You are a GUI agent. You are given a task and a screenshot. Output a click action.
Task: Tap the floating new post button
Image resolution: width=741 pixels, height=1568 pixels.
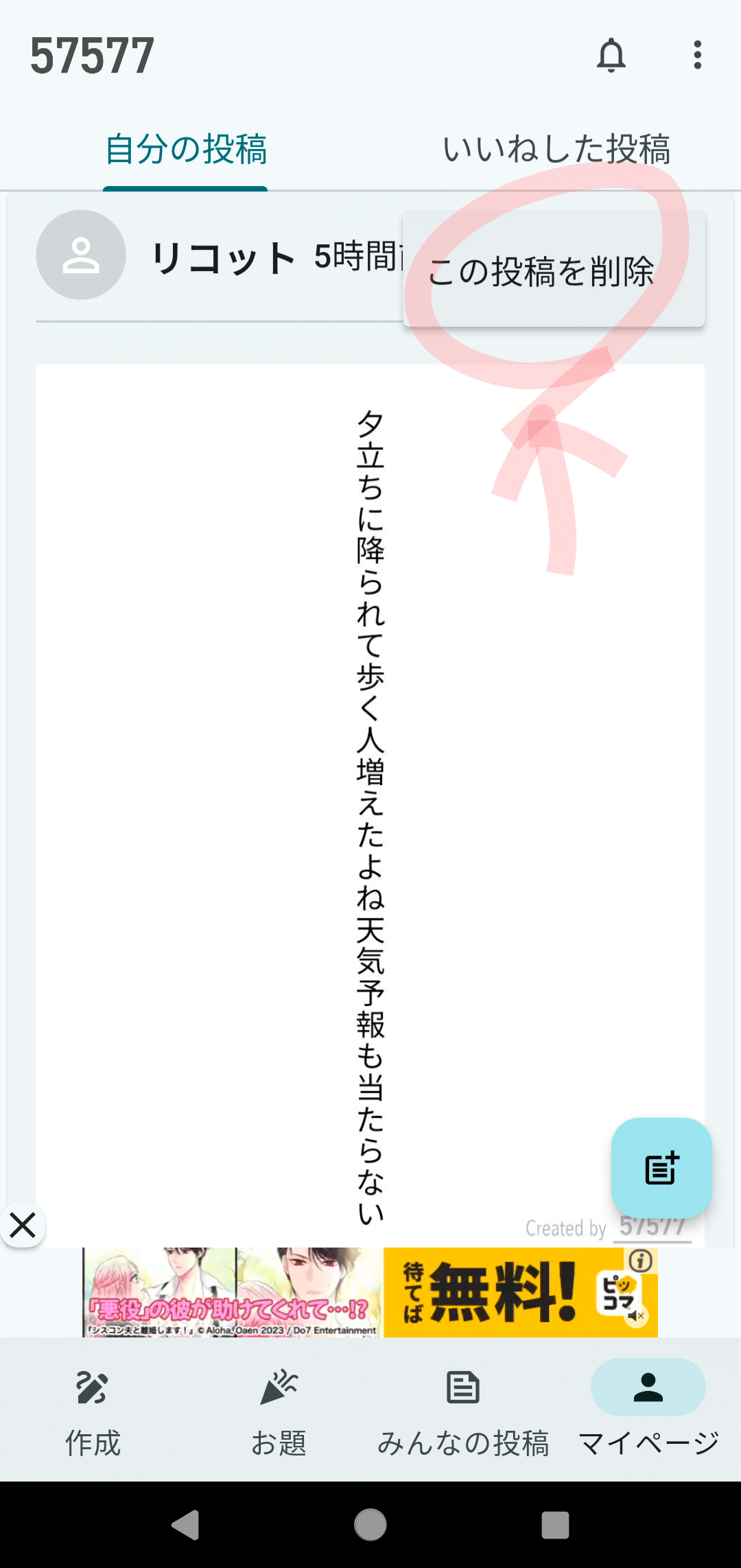tap(661, 1168)
